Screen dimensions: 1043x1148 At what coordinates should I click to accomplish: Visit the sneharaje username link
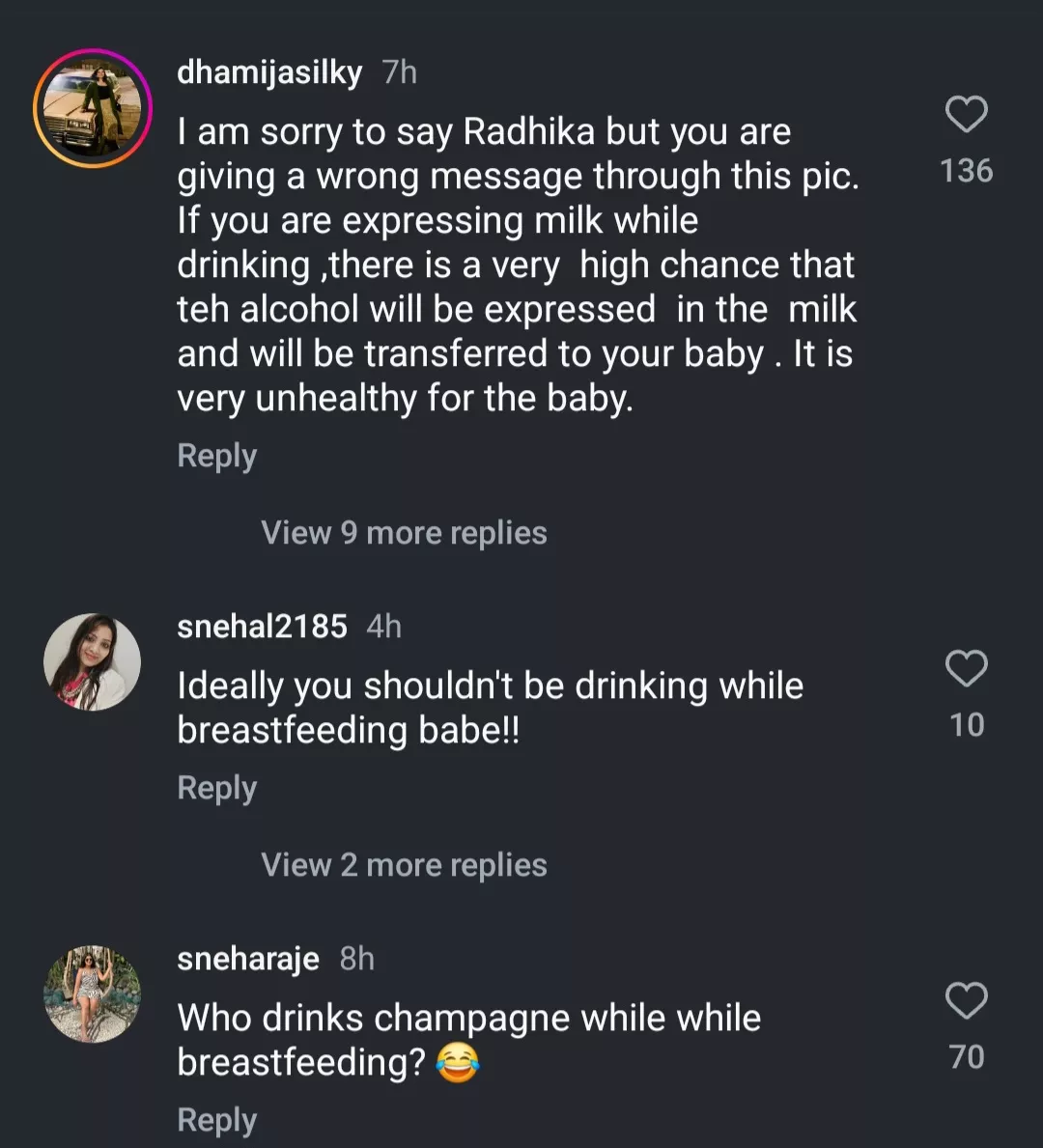click(x=248, y=959)
